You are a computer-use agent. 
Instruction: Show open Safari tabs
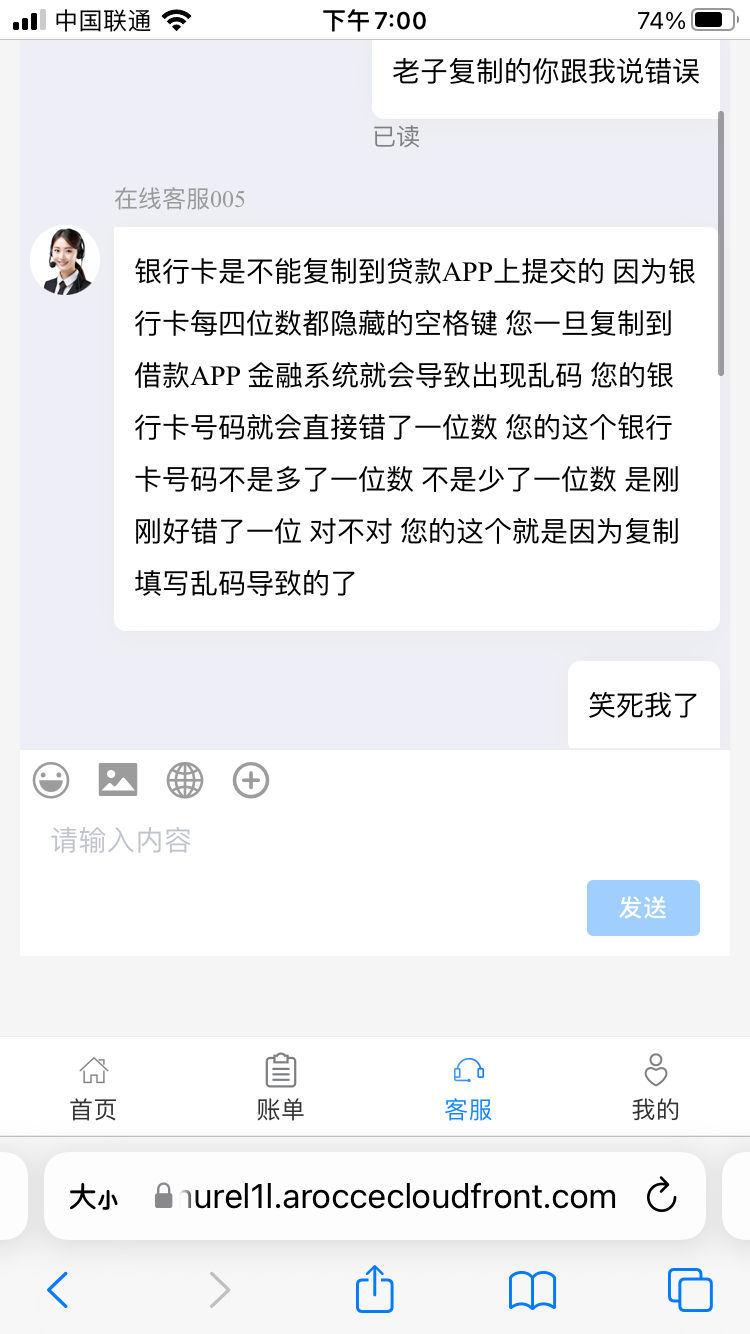pyautogui.click(x=689, y=1290)
